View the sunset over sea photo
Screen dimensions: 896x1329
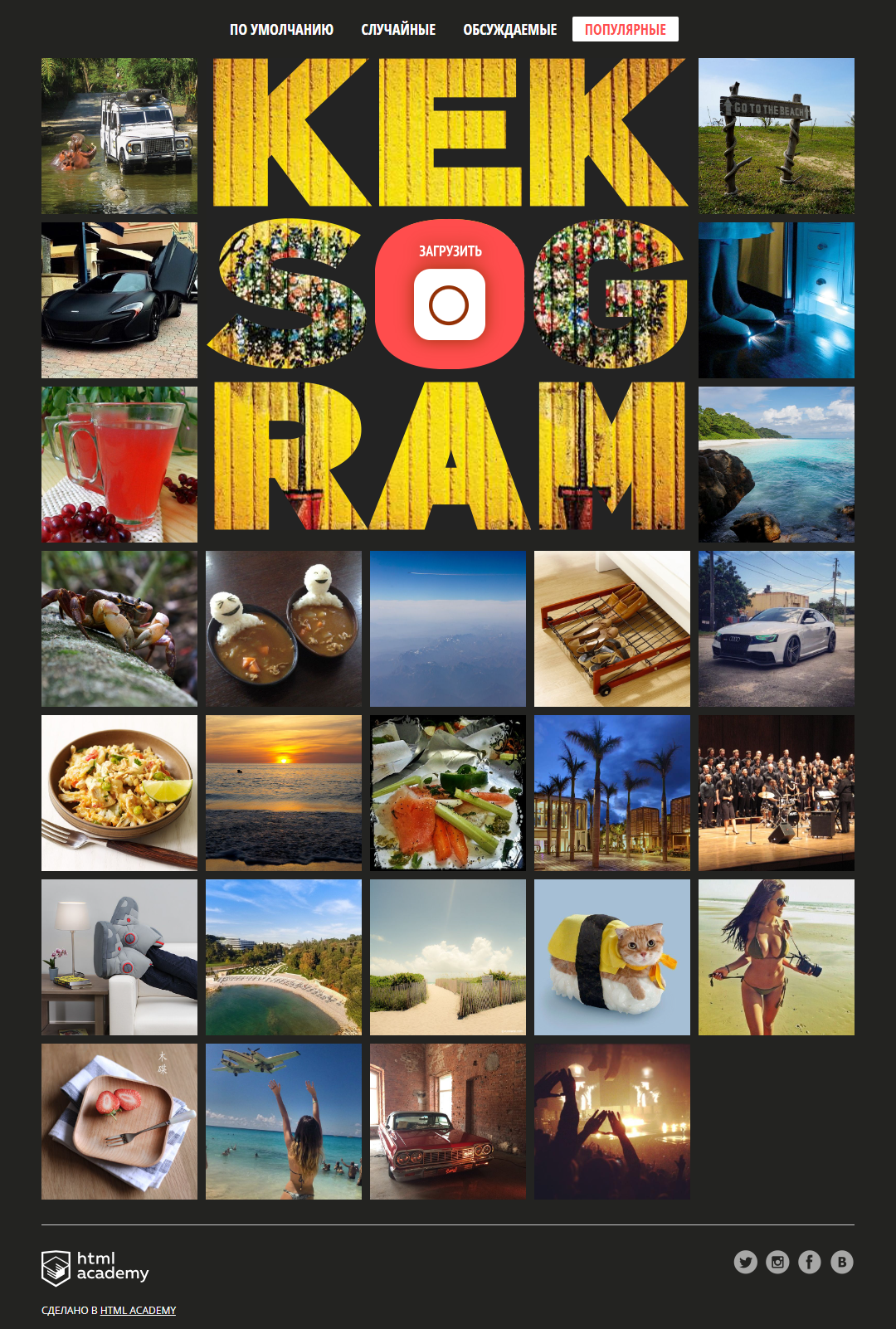point(284,793)
